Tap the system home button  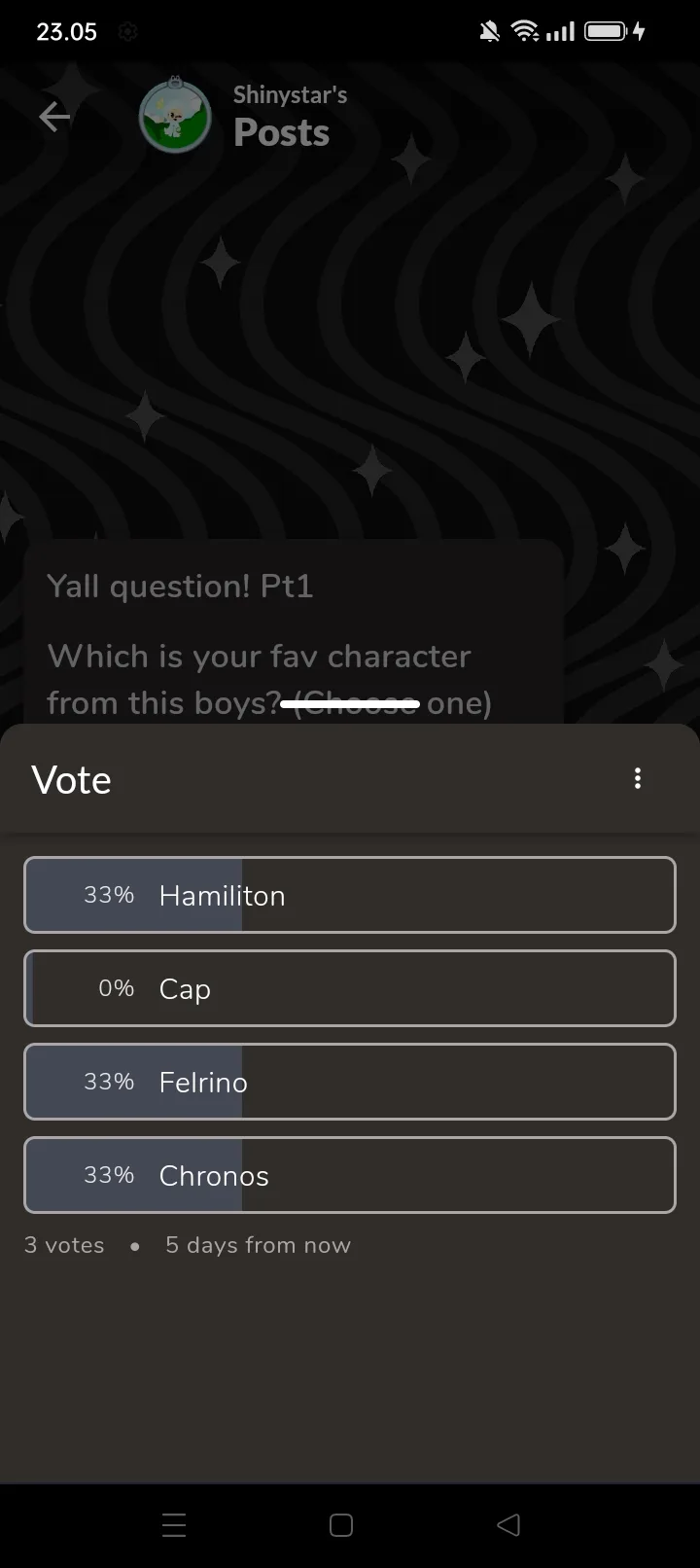tap(341, 1525)
